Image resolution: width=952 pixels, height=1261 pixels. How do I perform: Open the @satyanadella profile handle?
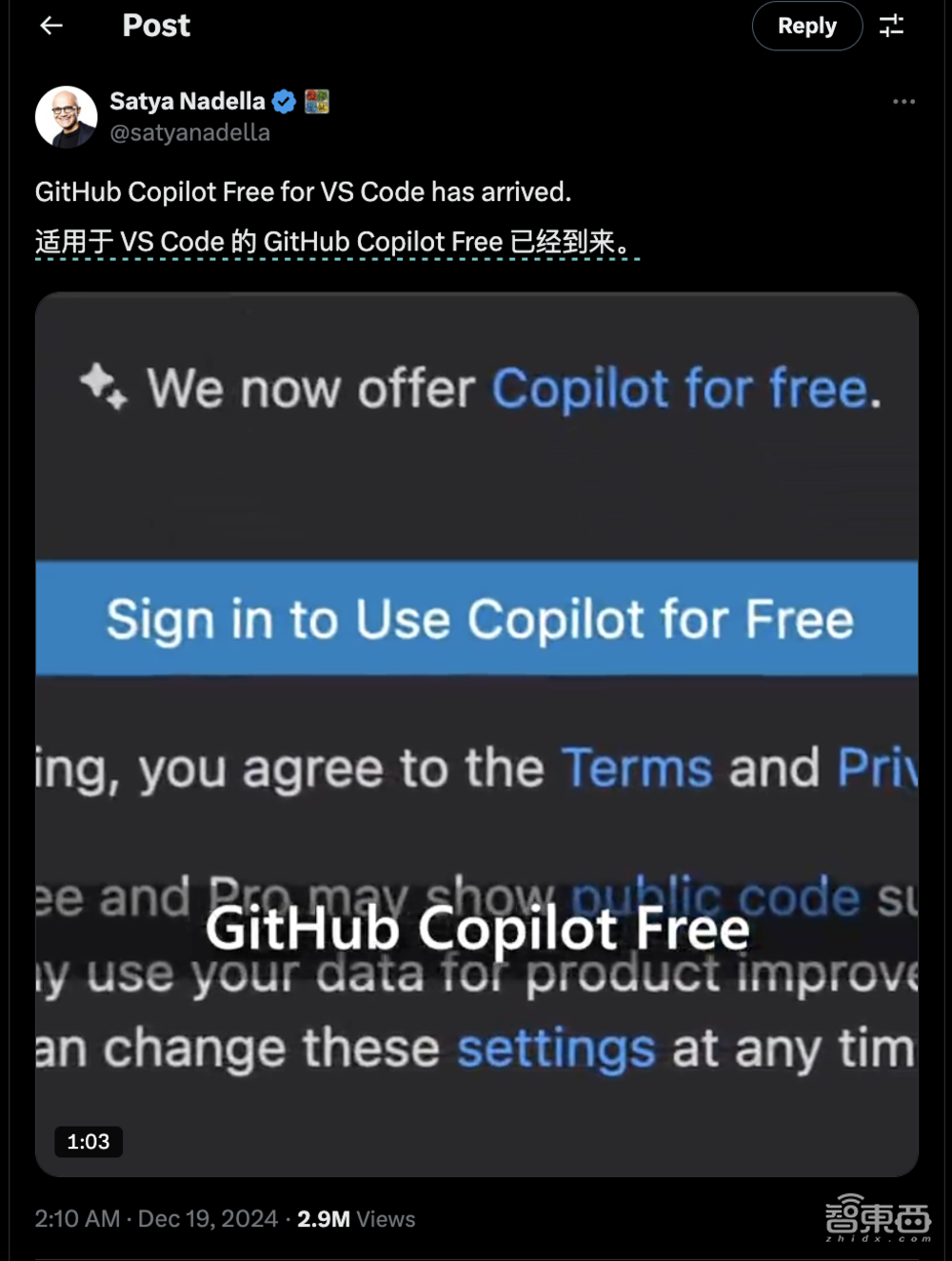coord(189,133)
